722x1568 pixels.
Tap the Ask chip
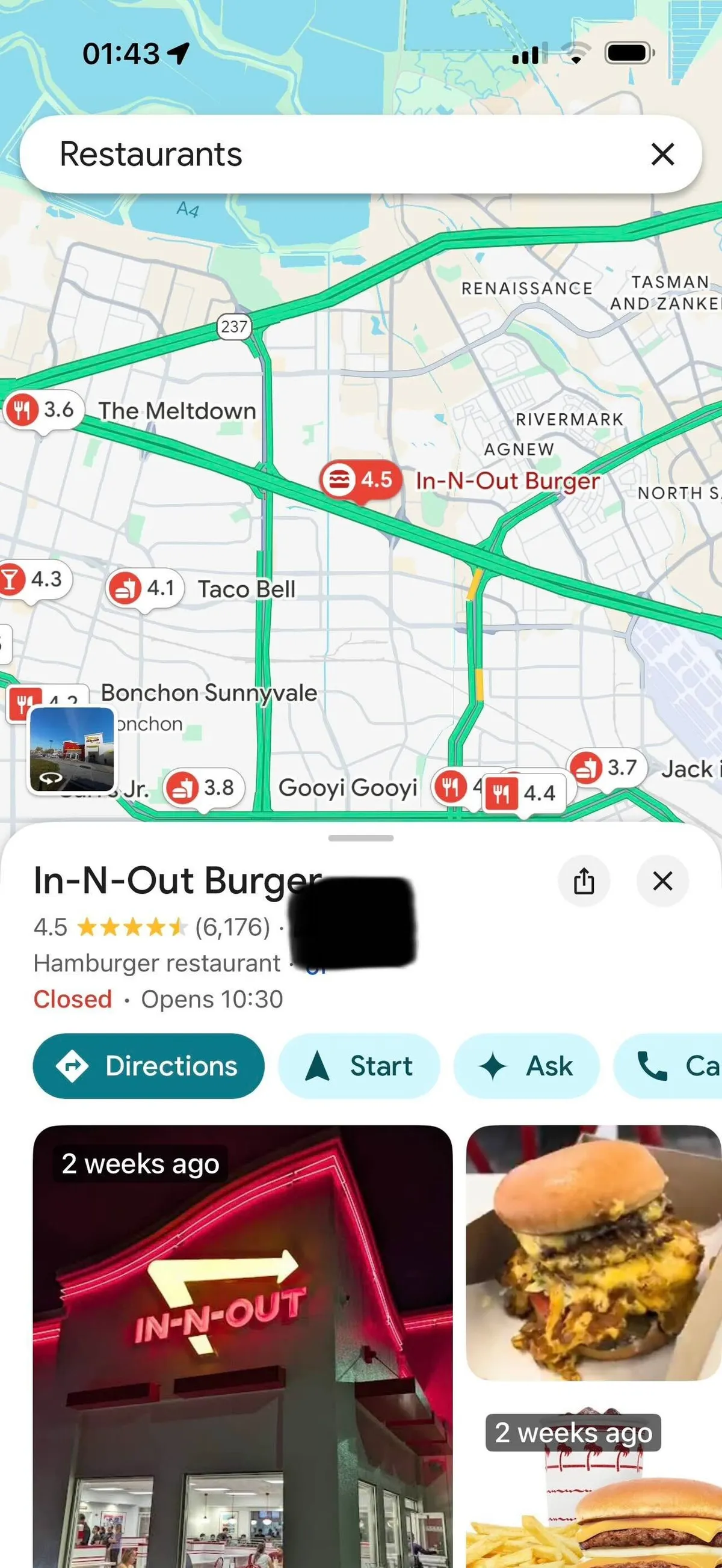[526, 1066]
